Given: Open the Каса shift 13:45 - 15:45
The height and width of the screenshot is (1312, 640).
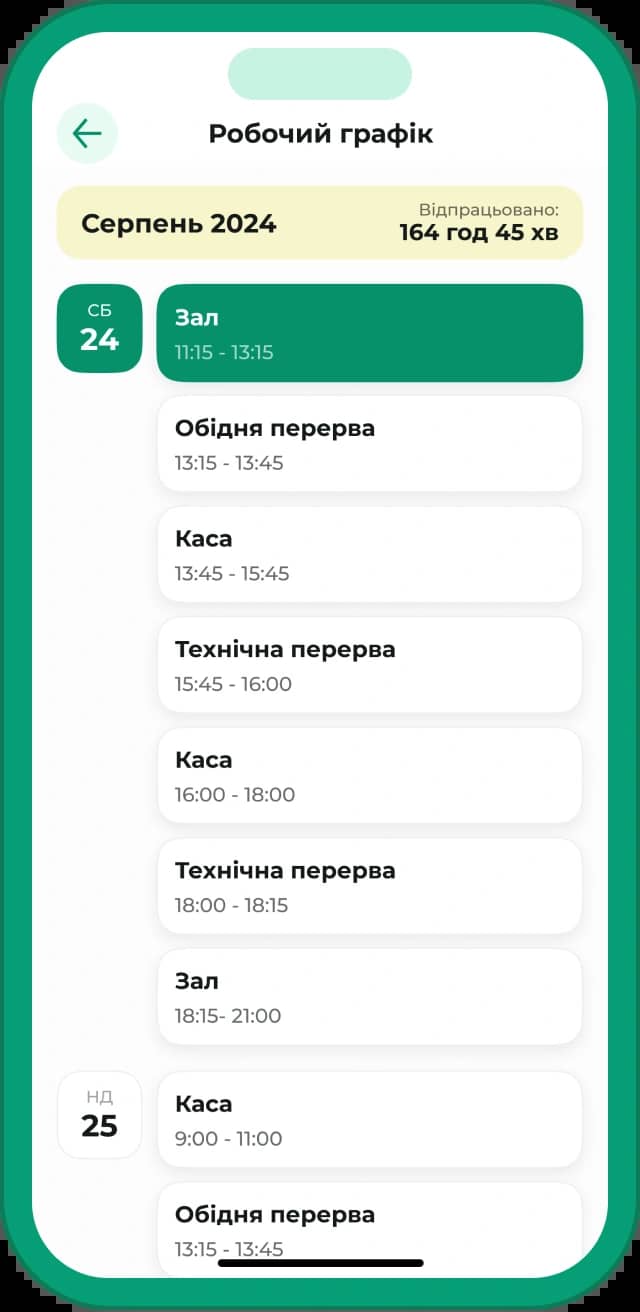Looking at the screenshot, I should click(370, 554).
